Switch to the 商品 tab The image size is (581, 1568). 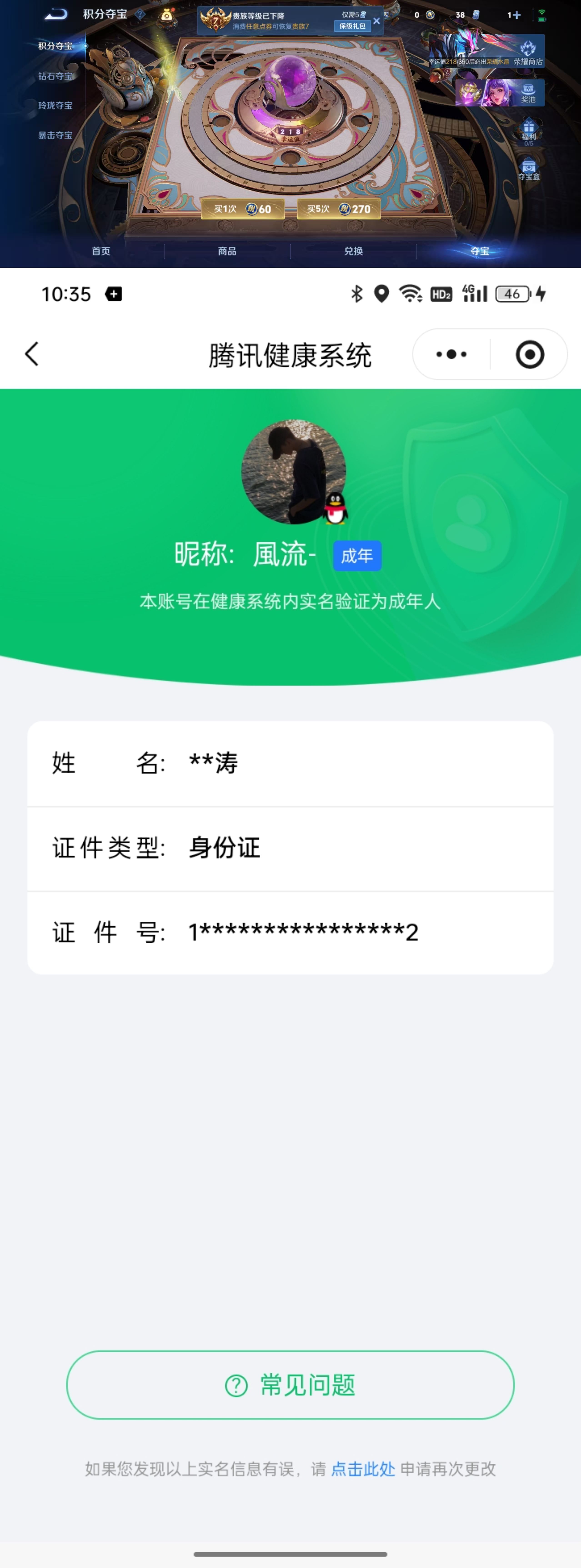227,251
